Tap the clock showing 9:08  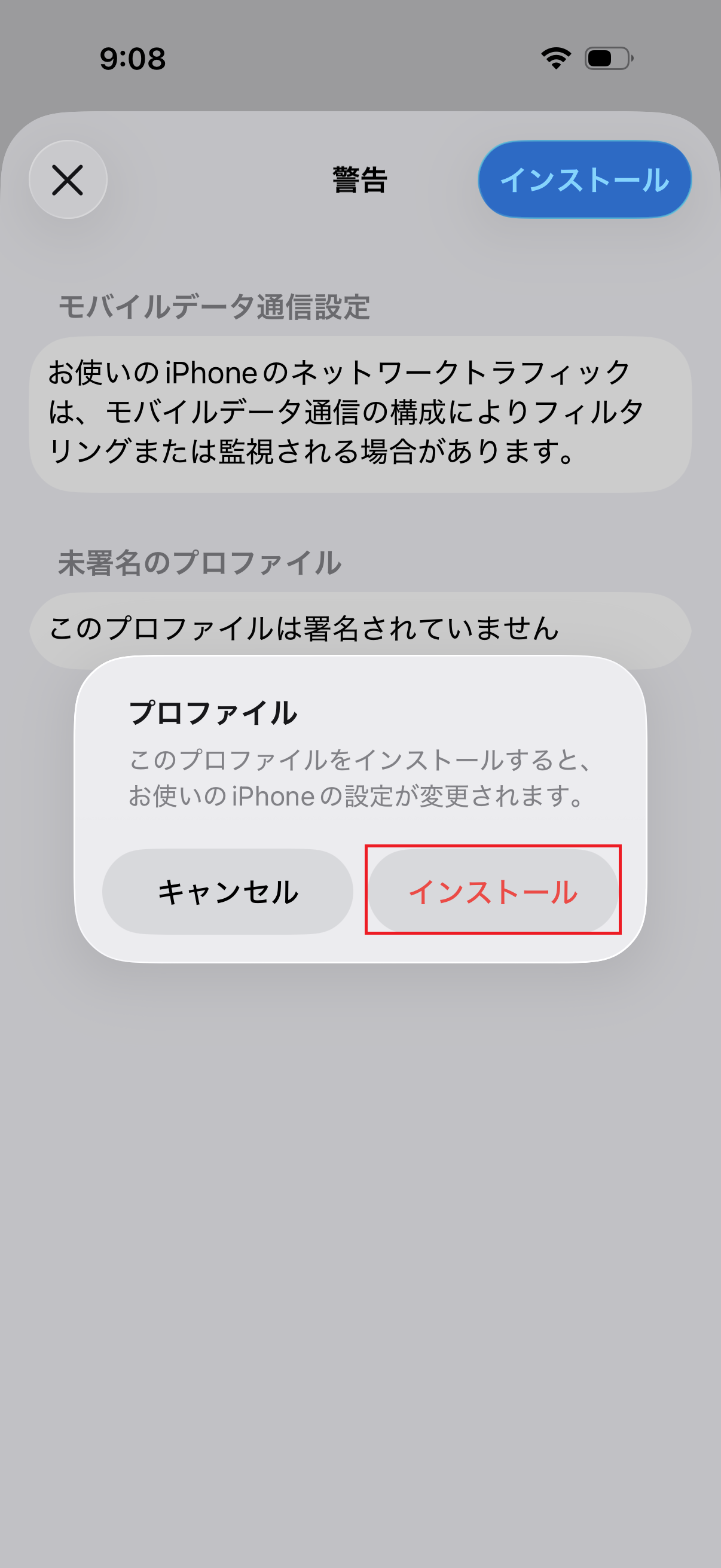pos(133,58)
